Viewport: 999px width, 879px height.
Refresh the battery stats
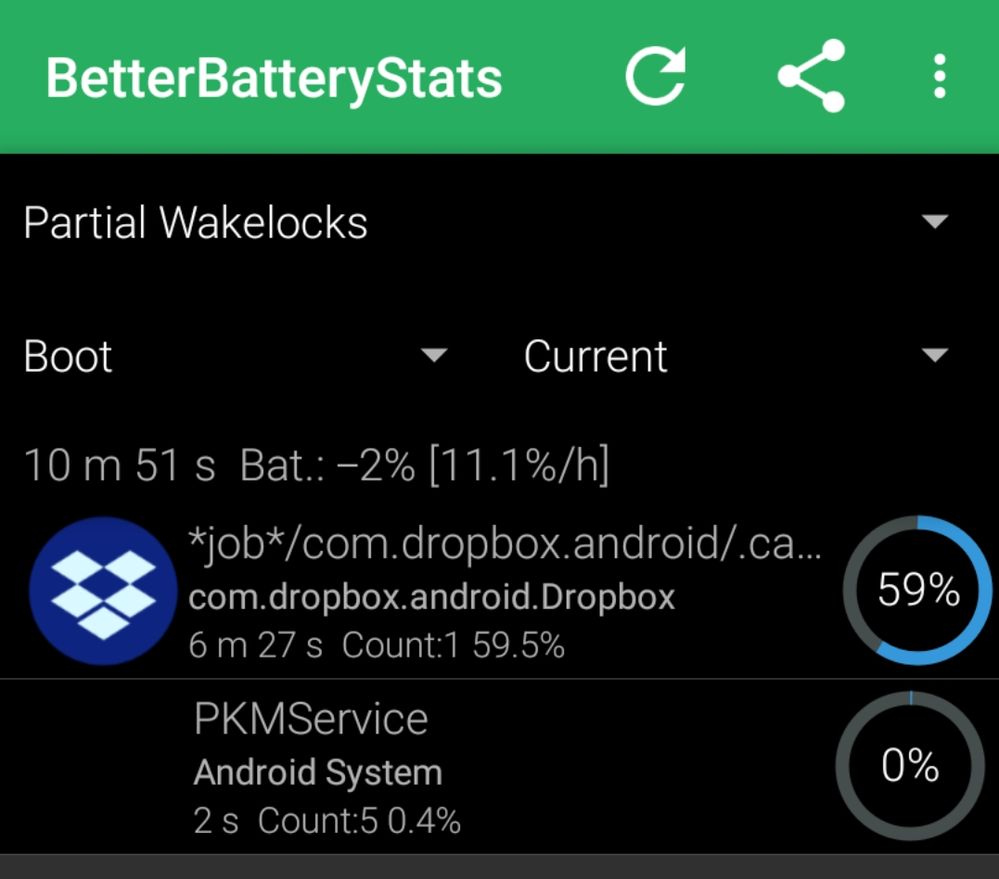pos(656,76)
